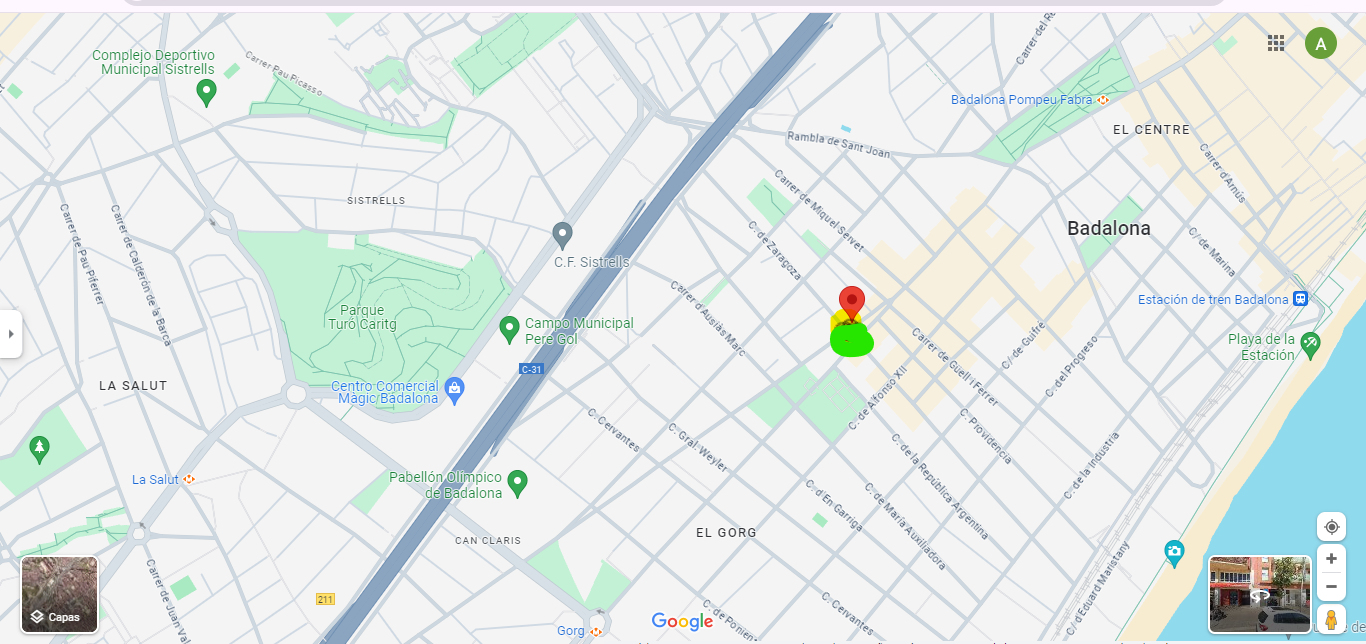View Centro Comercial Màgic Badalona
The width and height of the screenshot is (1366, 644).
click(x=455, y=388)
